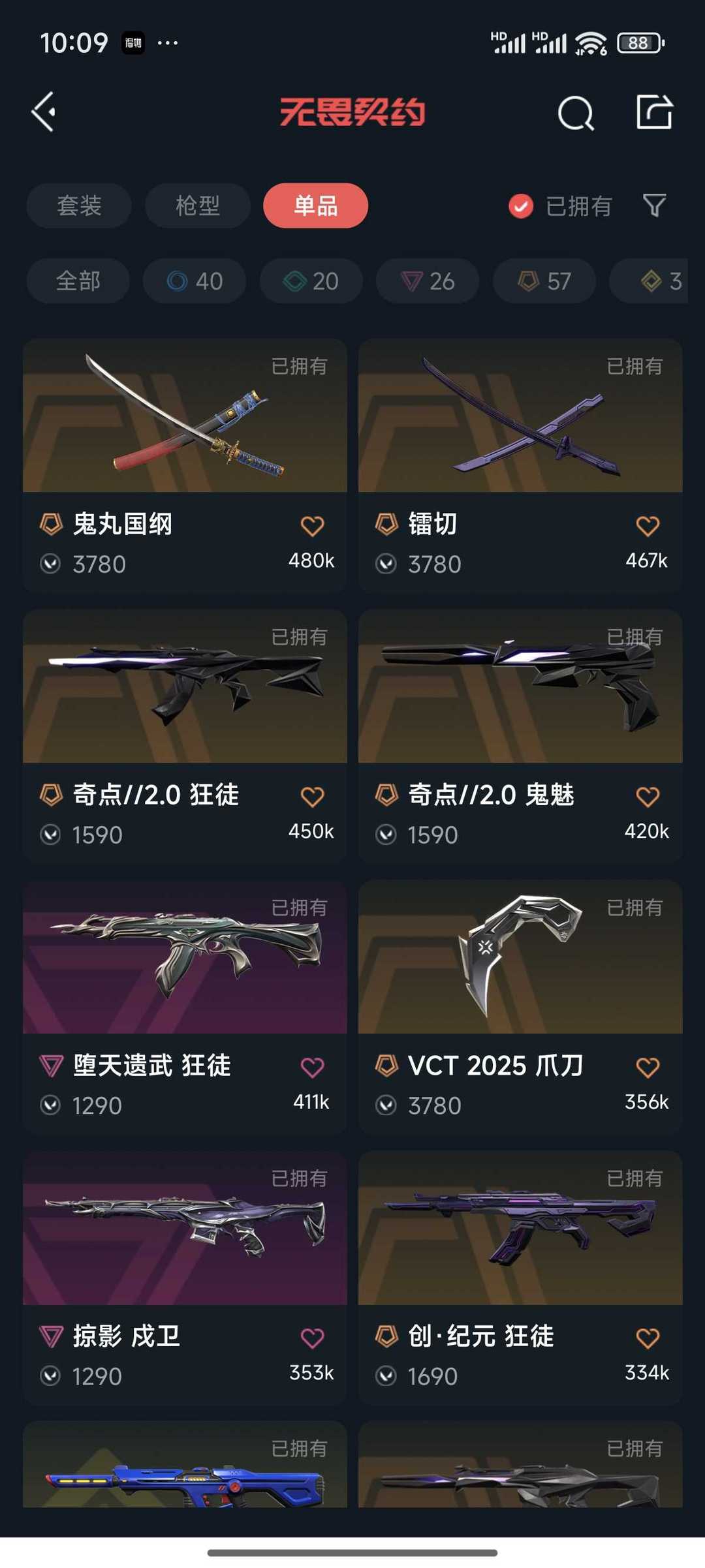Open the filter funnel icon
The height and width of the screenshot is (1568, 705).
pos(654,206)
